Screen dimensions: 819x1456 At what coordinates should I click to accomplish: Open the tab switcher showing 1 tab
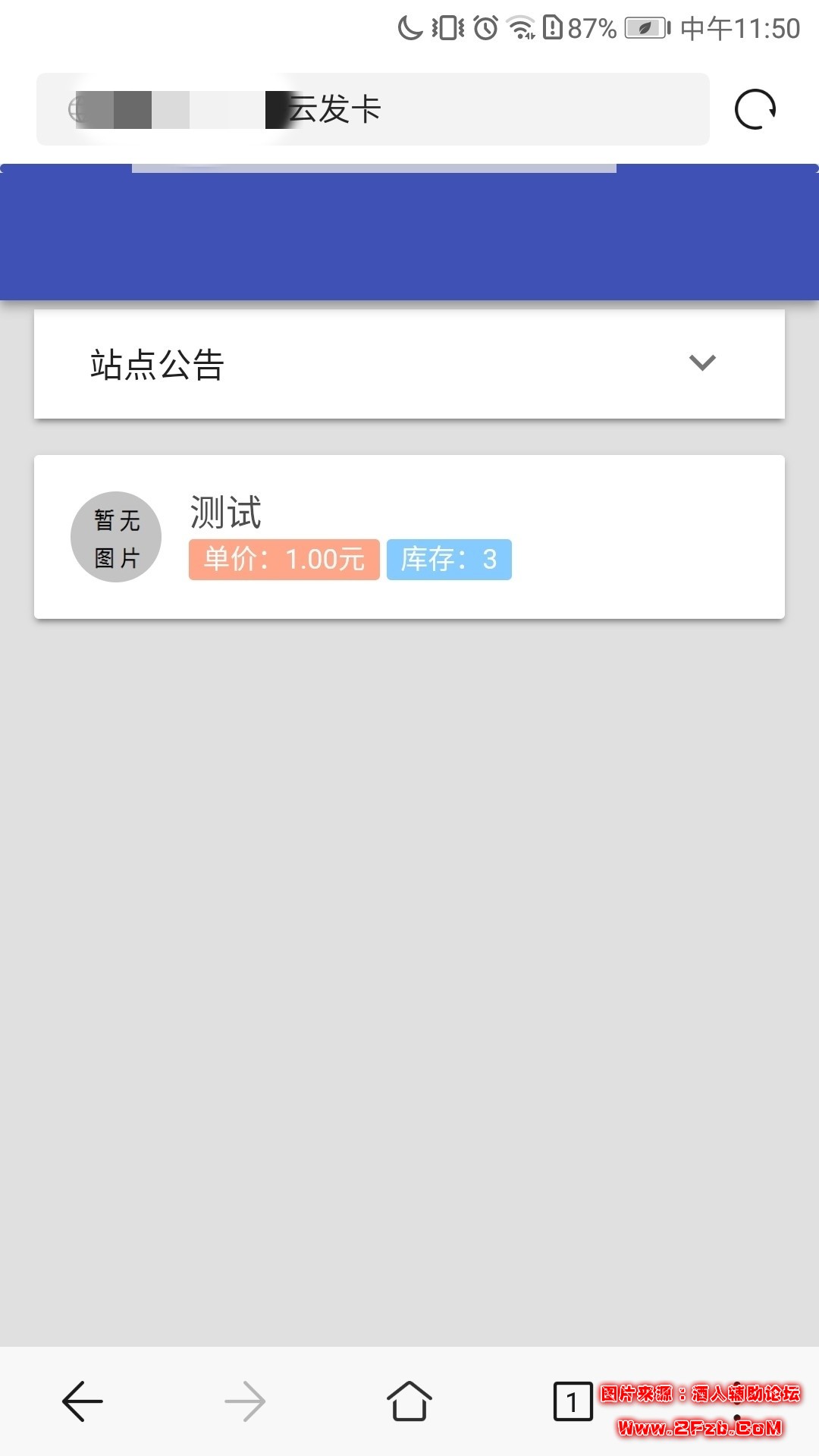pos(573,1401)
